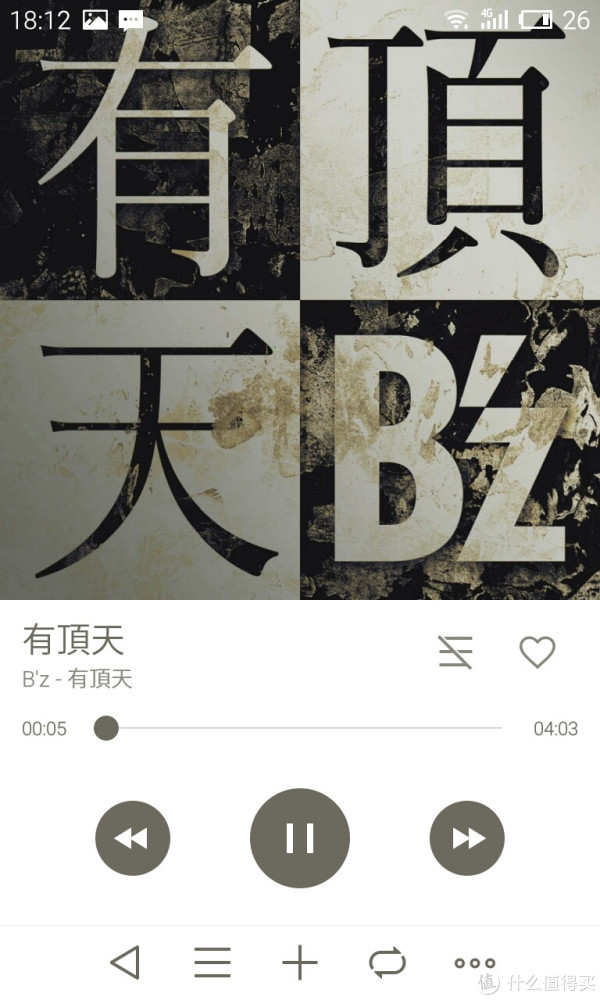Pause the current song
600x1000 pixels.
(x=300, y=837)
